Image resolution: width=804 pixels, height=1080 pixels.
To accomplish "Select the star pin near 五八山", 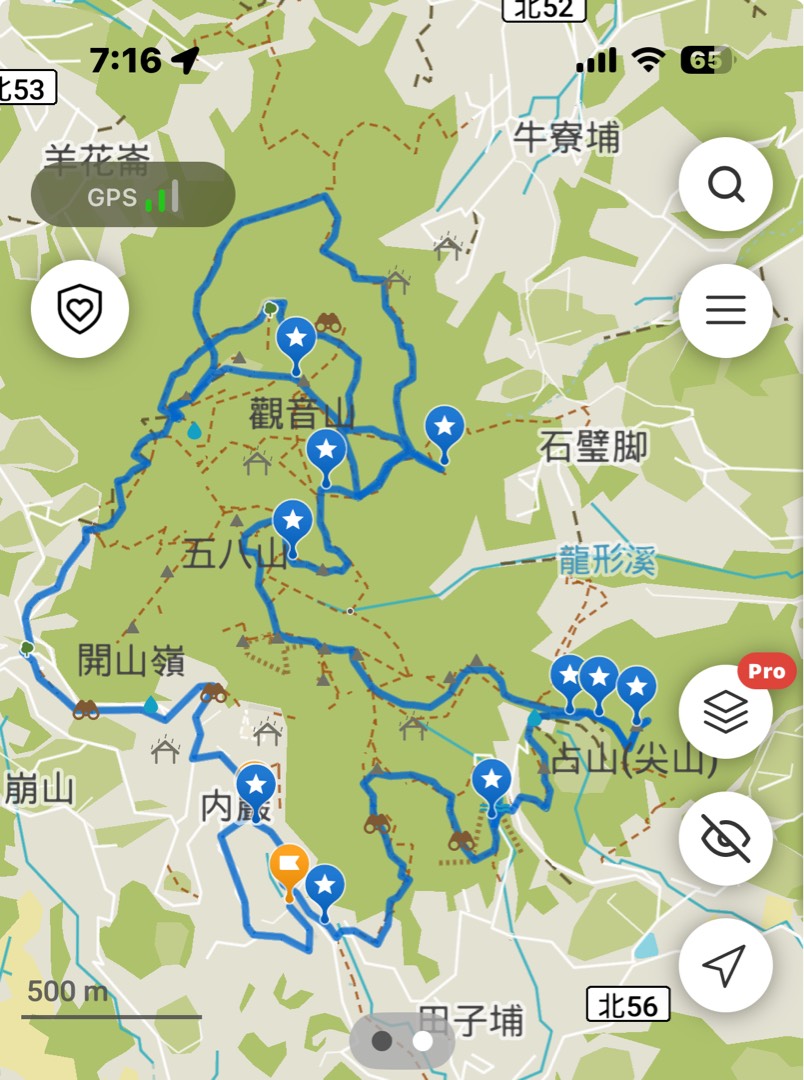I will (292, 522).
